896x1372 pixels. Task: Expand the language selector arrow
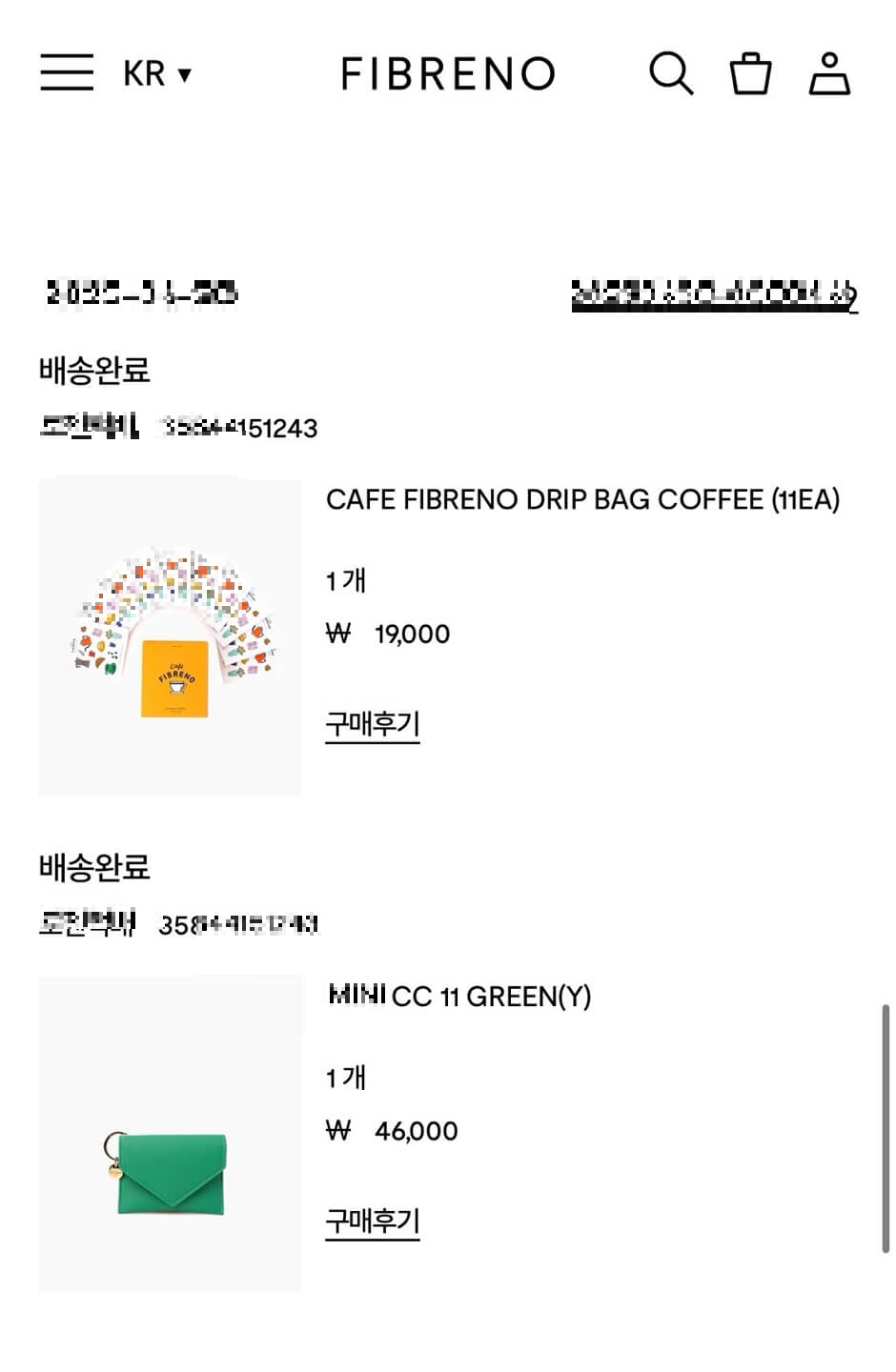click(187, 76)
